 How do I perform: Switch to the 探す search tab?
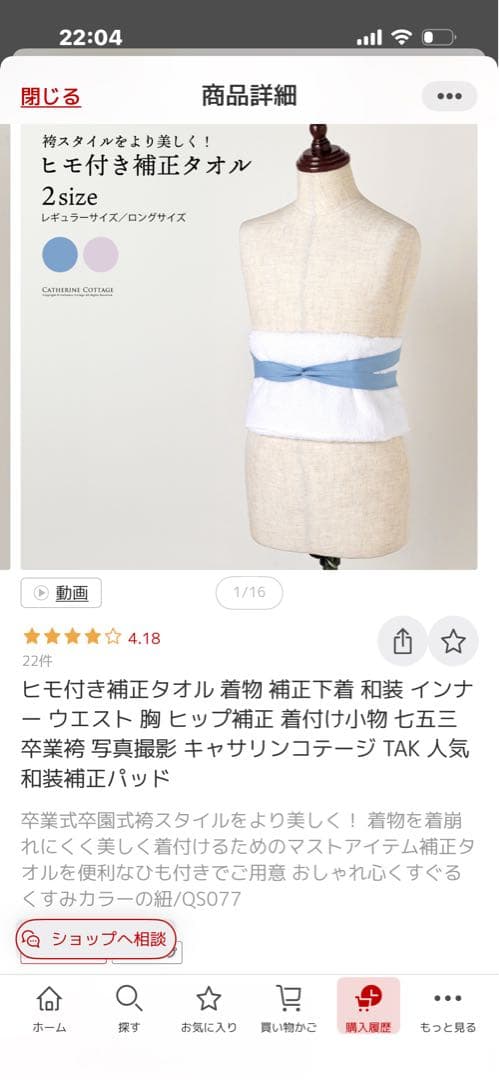click(x=129, y=1009)
